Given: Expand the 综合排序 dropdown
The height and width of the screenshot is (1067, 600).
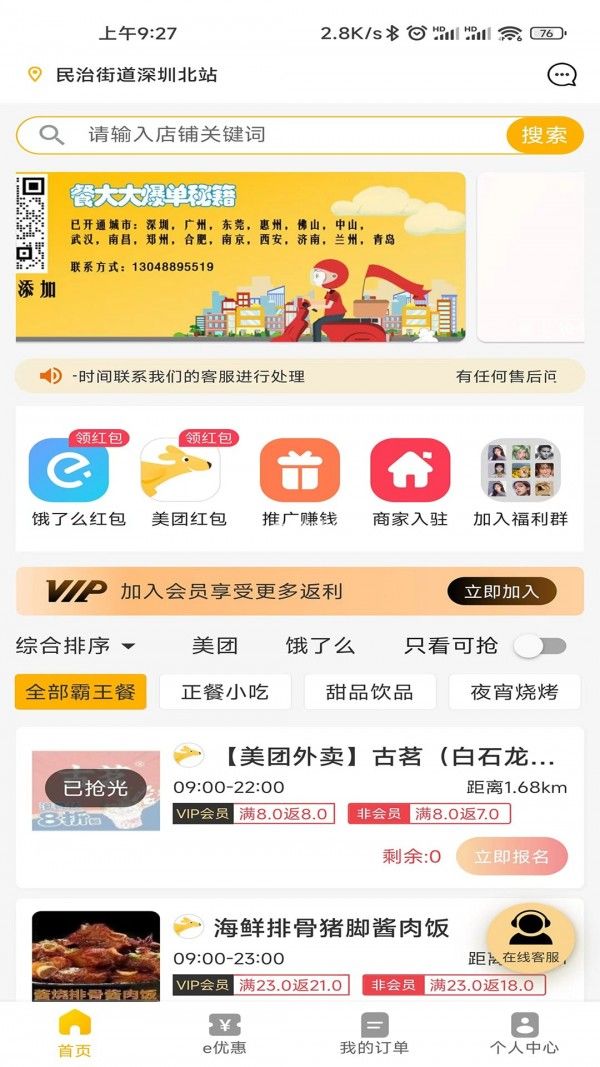Looking at the screenshot, I should coord(75,646).
